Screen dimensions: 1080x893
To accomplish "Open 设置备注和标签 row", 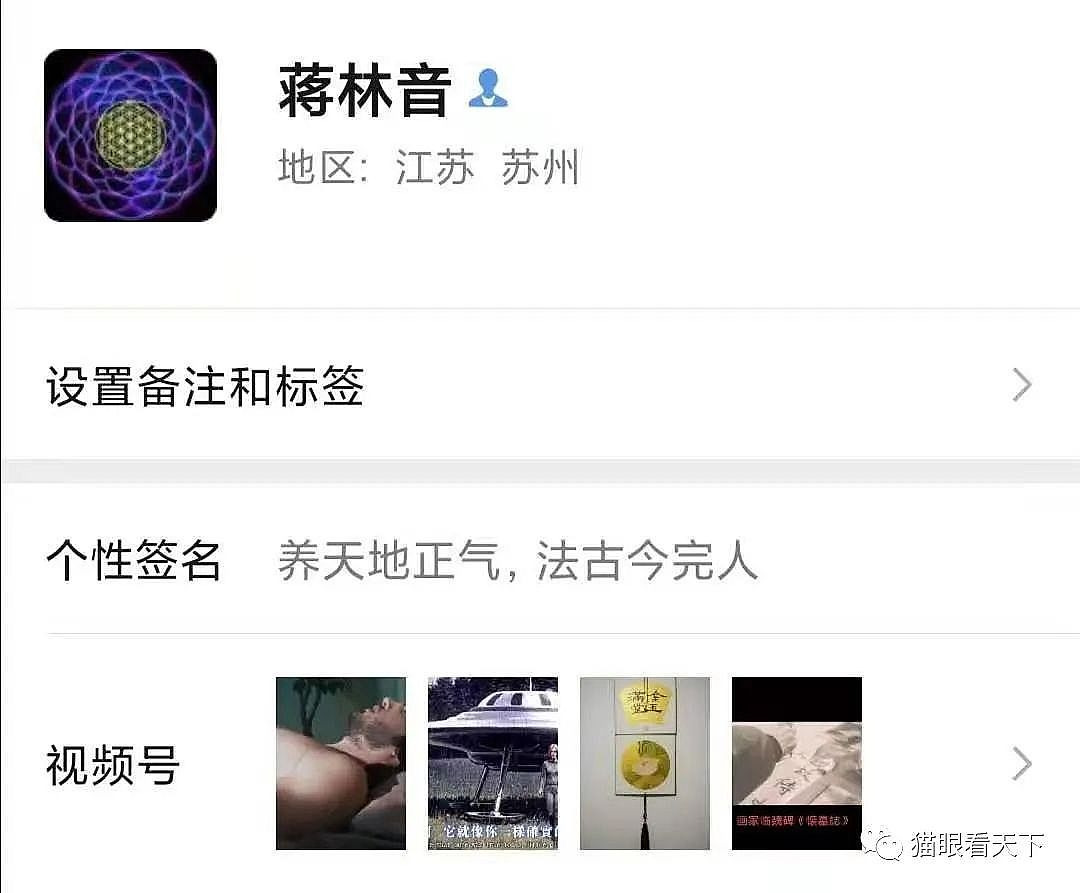I will tap(540, 385).
